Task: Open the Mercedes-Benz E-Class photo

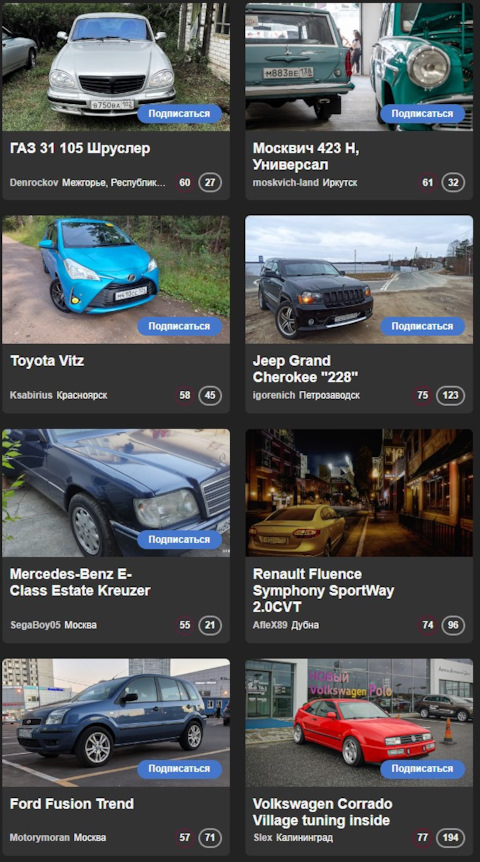Action: tap(116, 493)
